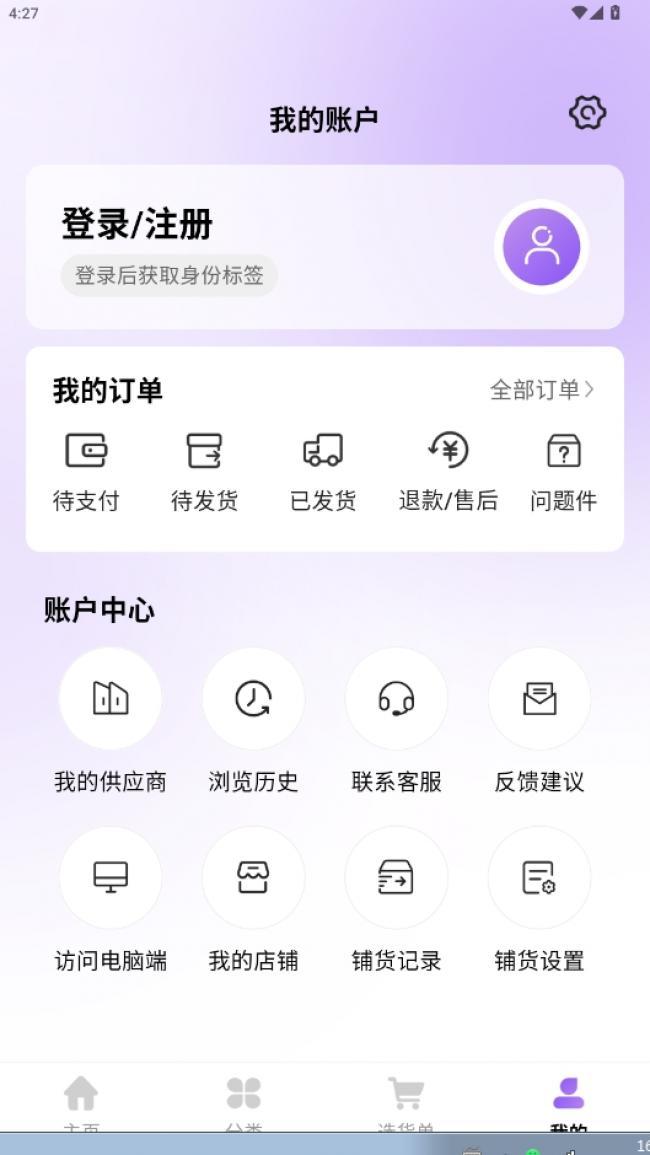Viewport: 650px width, 1155px height.
Task: Switch to the home tab
Action: coord(81,1103)
